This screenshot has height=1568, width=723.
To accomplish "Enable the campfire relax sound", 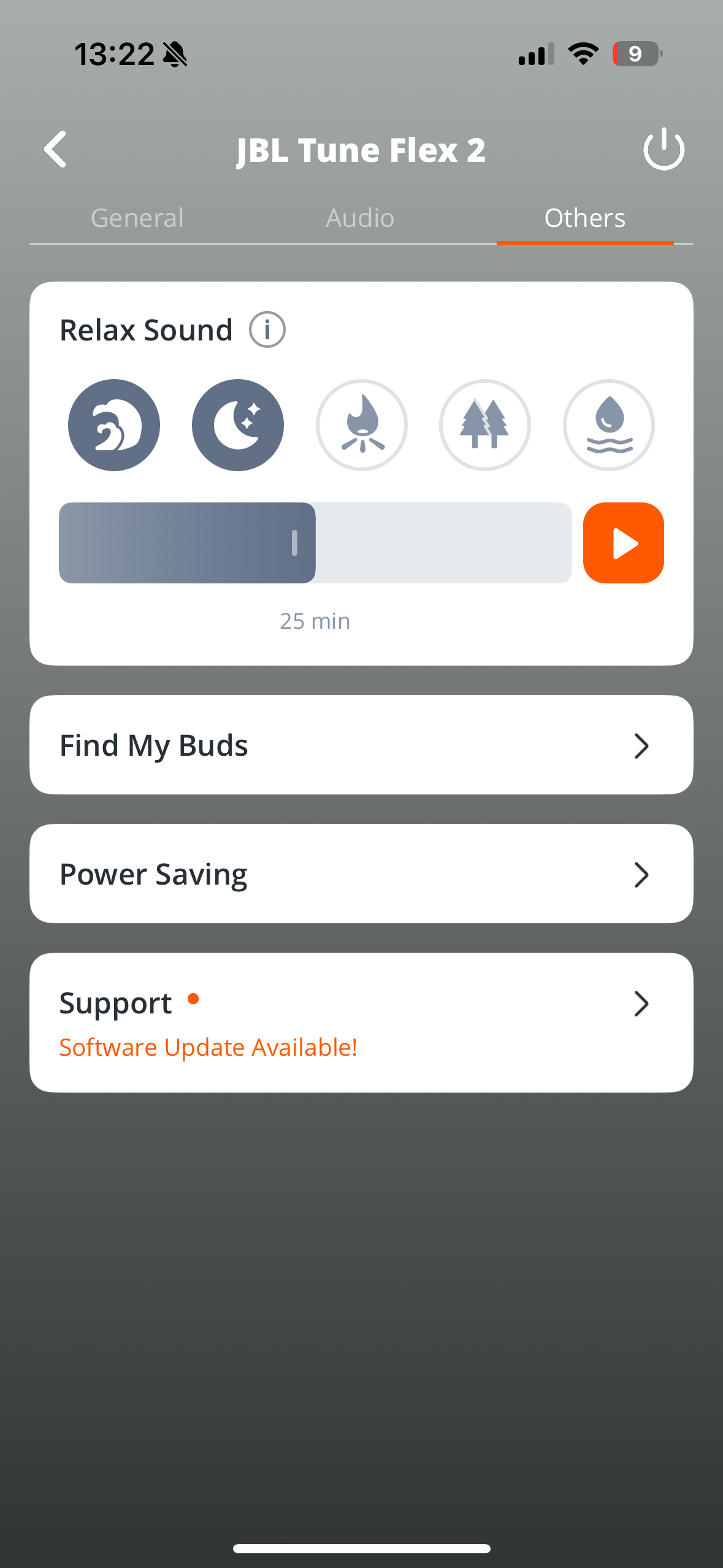I will pos(362,425).
